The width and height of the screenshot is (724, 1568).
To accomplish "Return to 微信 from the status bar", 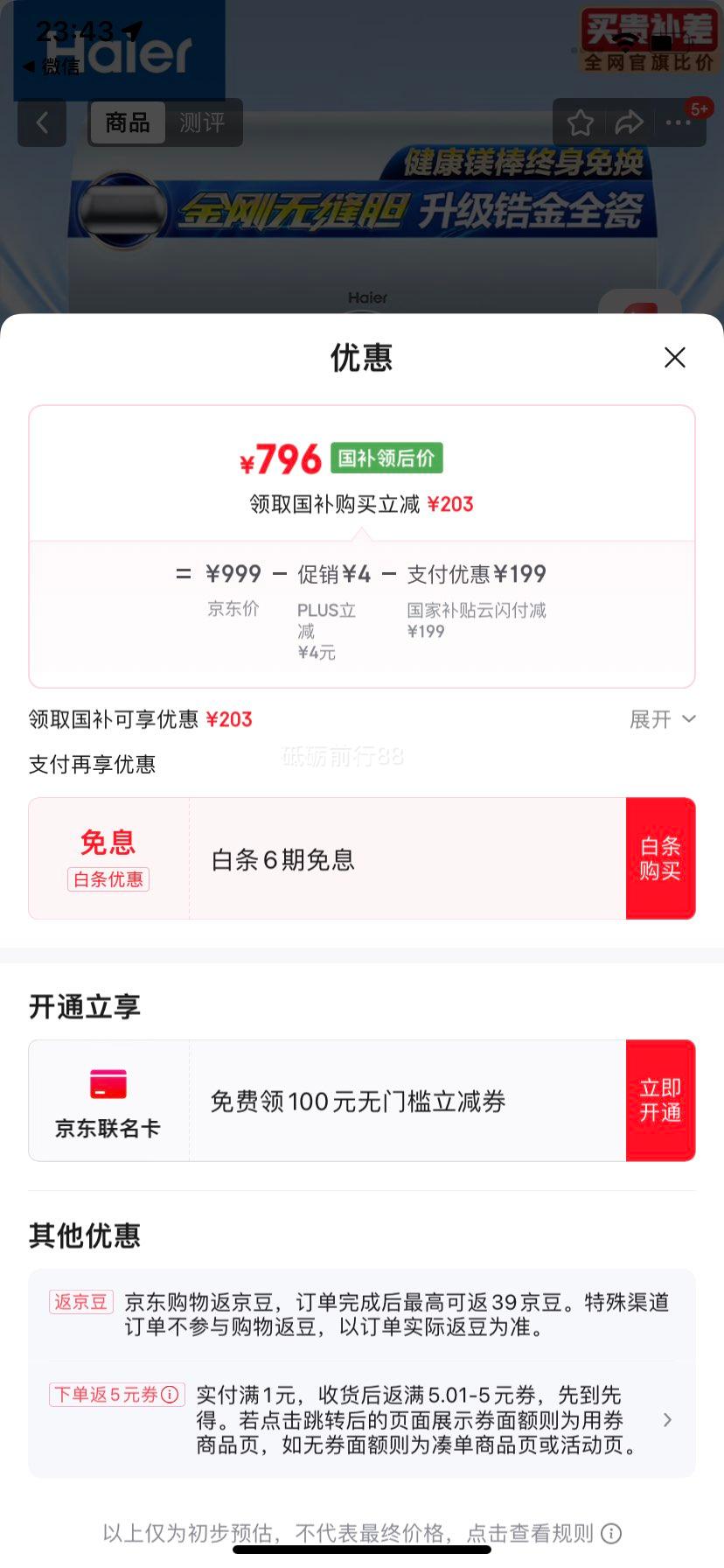I will (x=52, y=66).
